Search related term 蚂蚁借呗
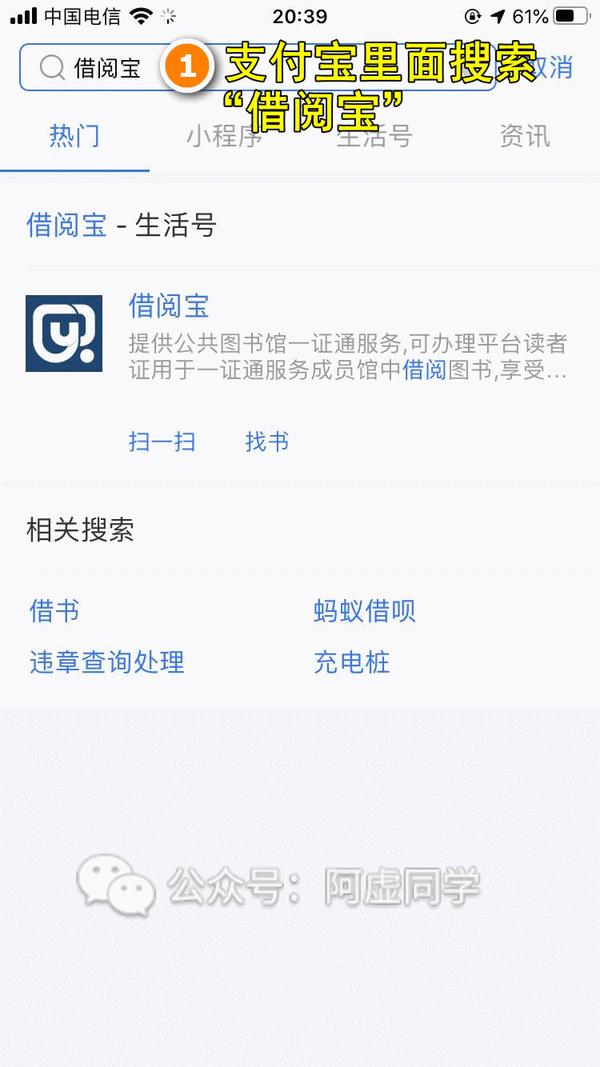Image resolution: width=600 pixels, height=1067 pixels. (x=364, y=611)
